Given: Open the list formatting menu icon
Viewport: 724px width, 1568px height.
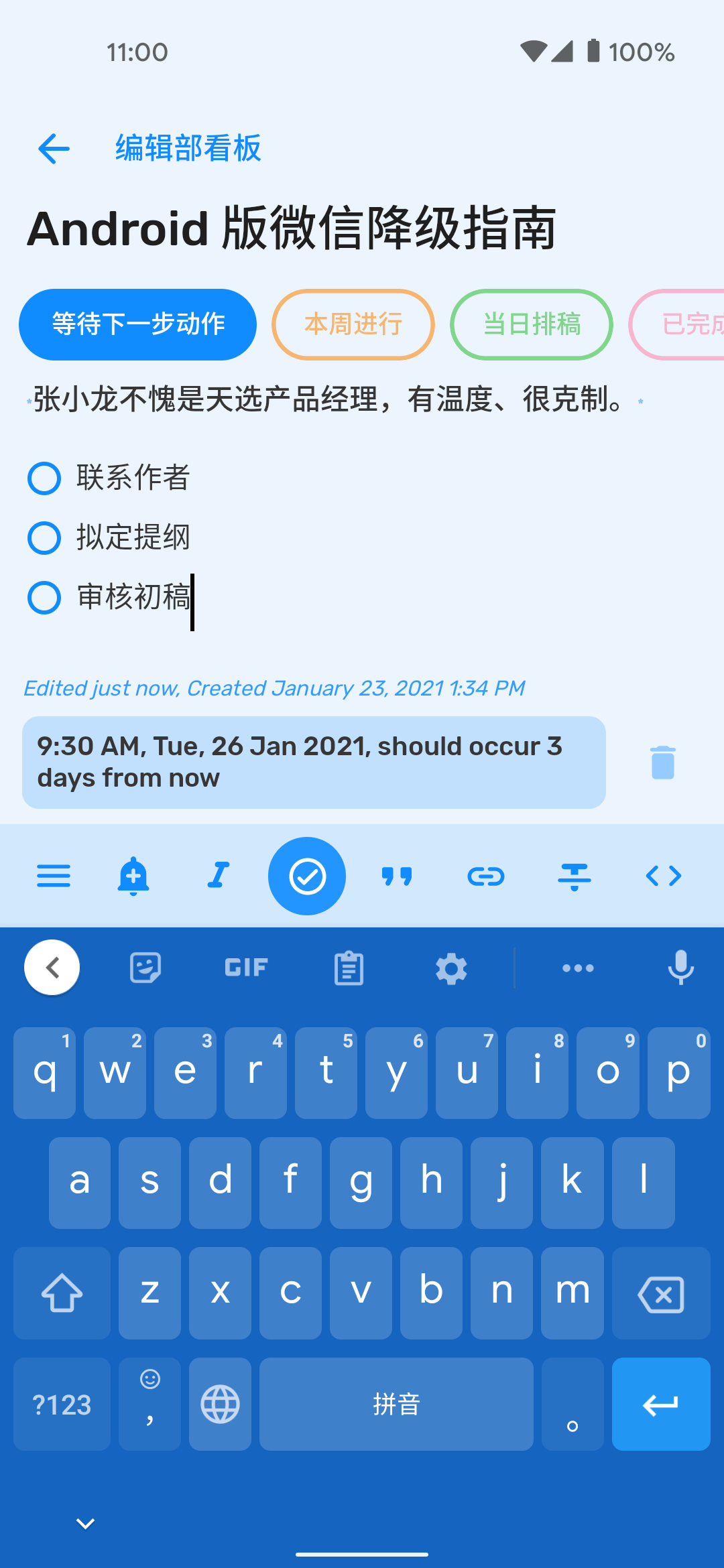Looking at the screenshot, I should (54, 876).
